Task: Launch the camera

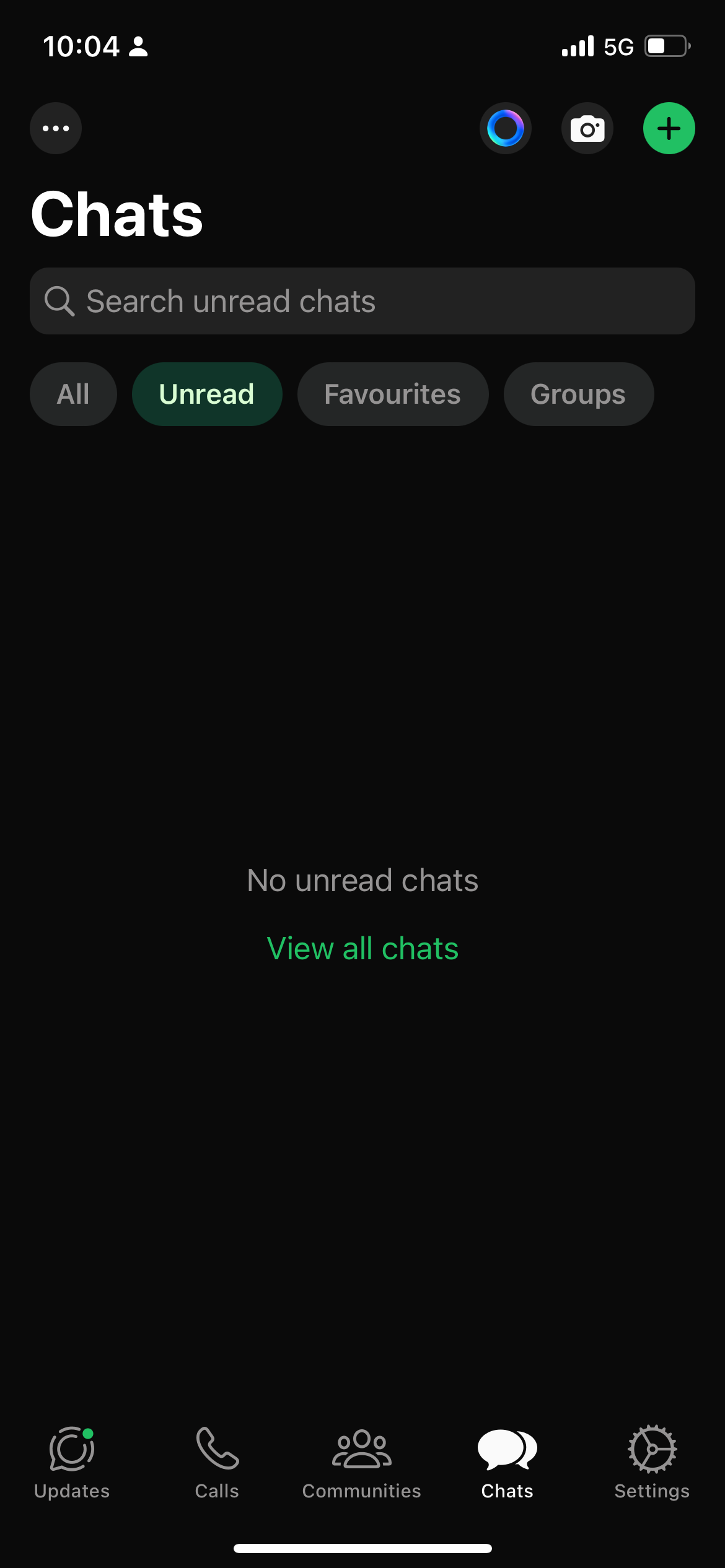Action: click(587, 128)
